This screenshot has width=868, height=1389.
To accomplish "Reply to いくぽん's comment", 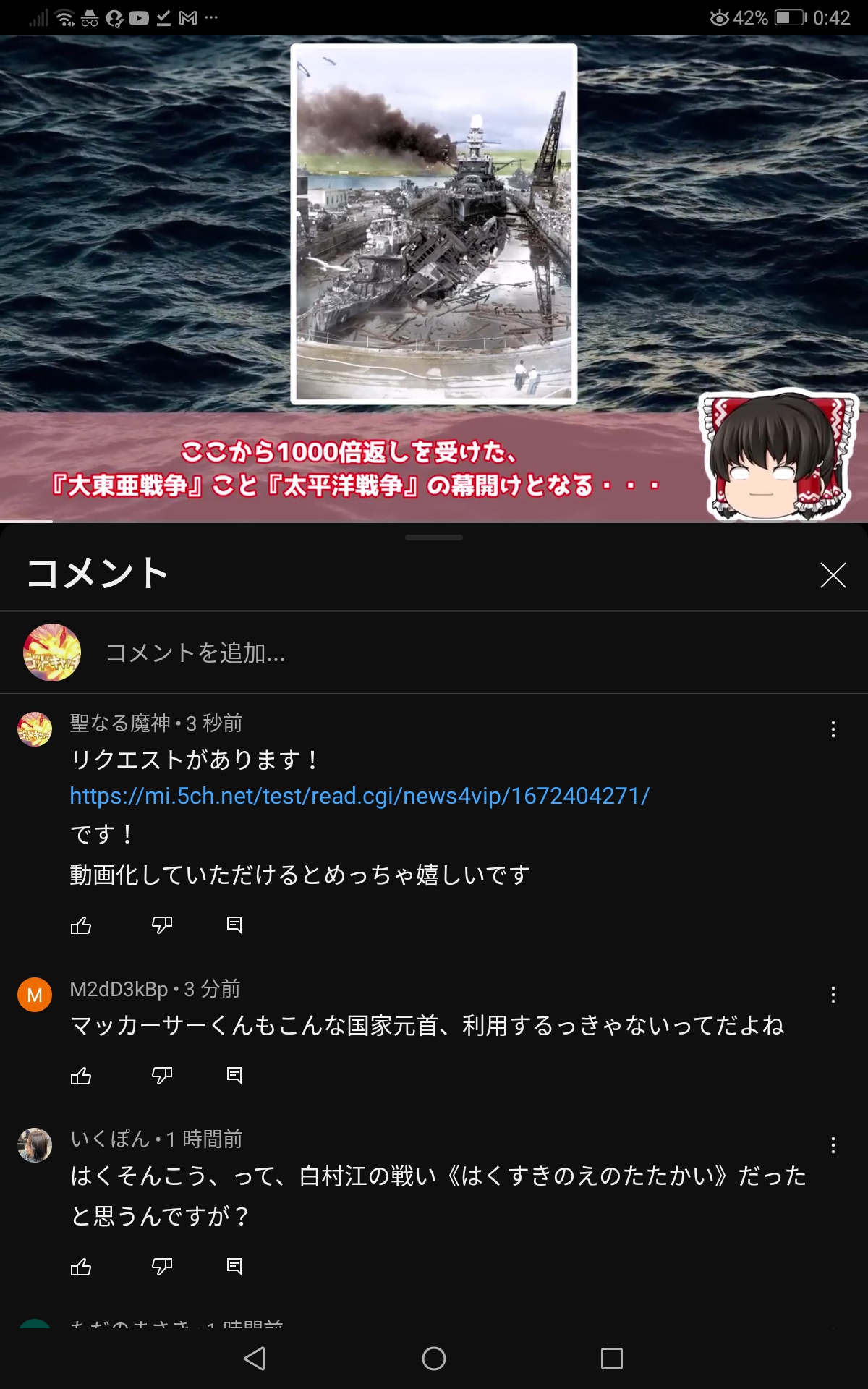I will click(x=234, y=1267).
